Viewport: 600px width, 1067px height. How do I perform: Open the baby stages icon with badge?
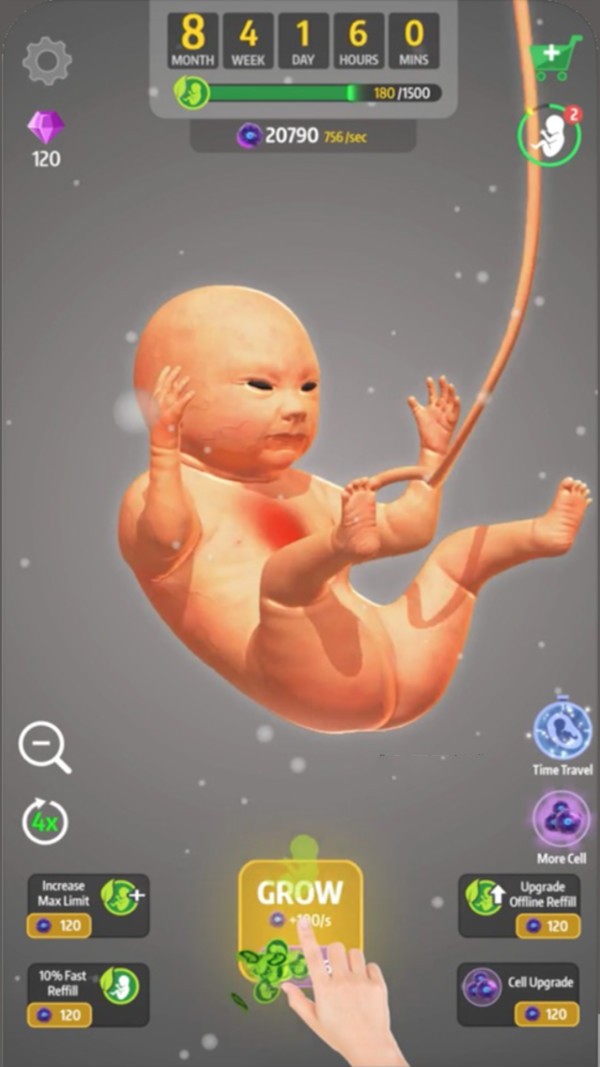547,135
